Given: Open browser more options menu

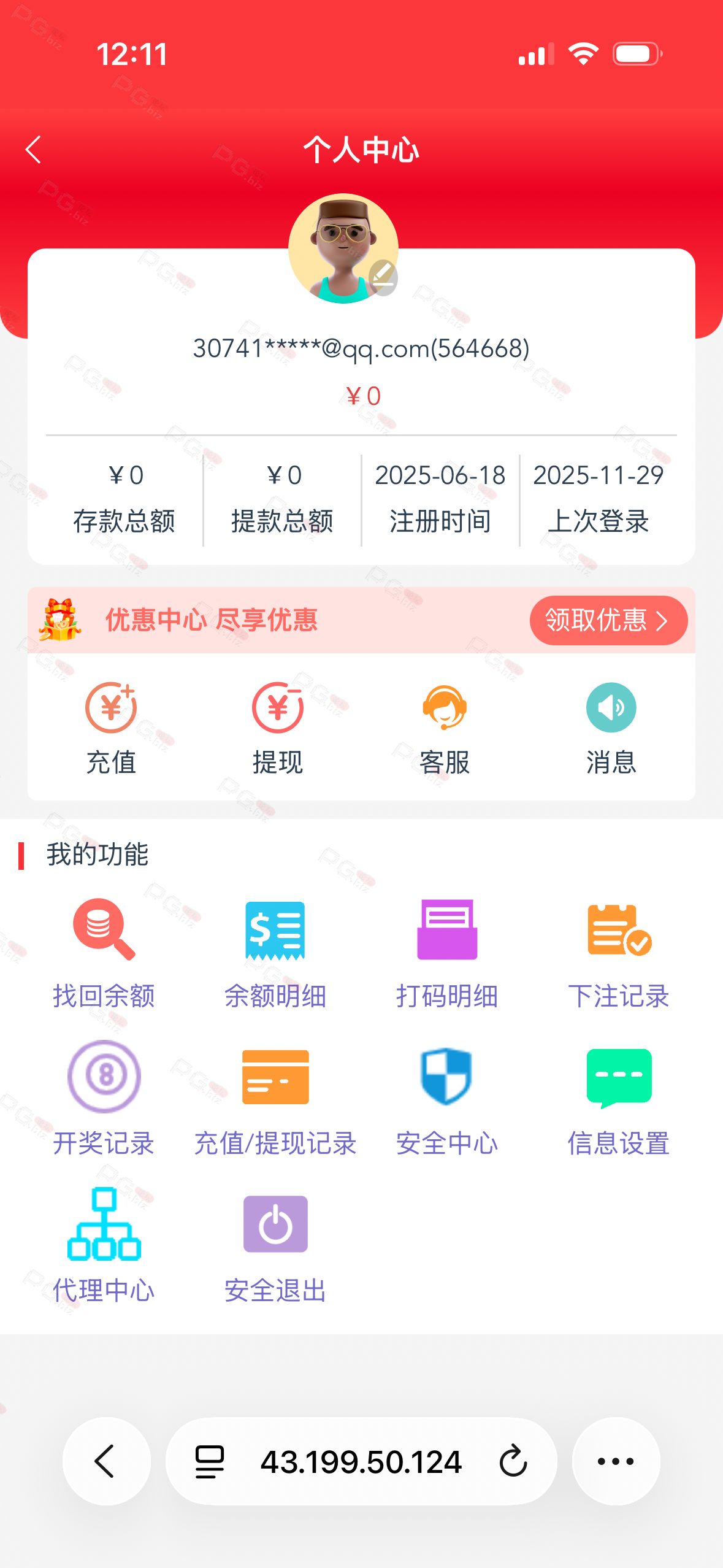Looking at the screenshot, I should coord(616,1461).
